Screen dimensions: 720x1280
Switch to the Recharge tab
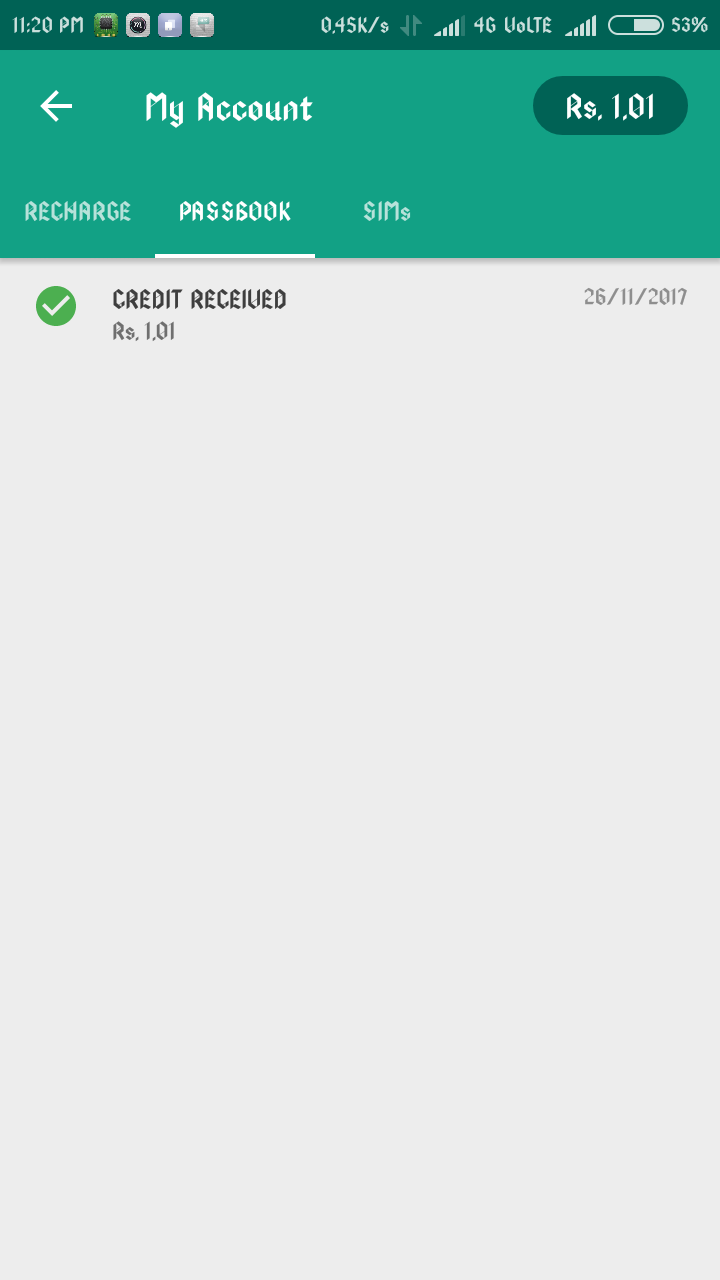pyautogui.click(x=78, y=212)
